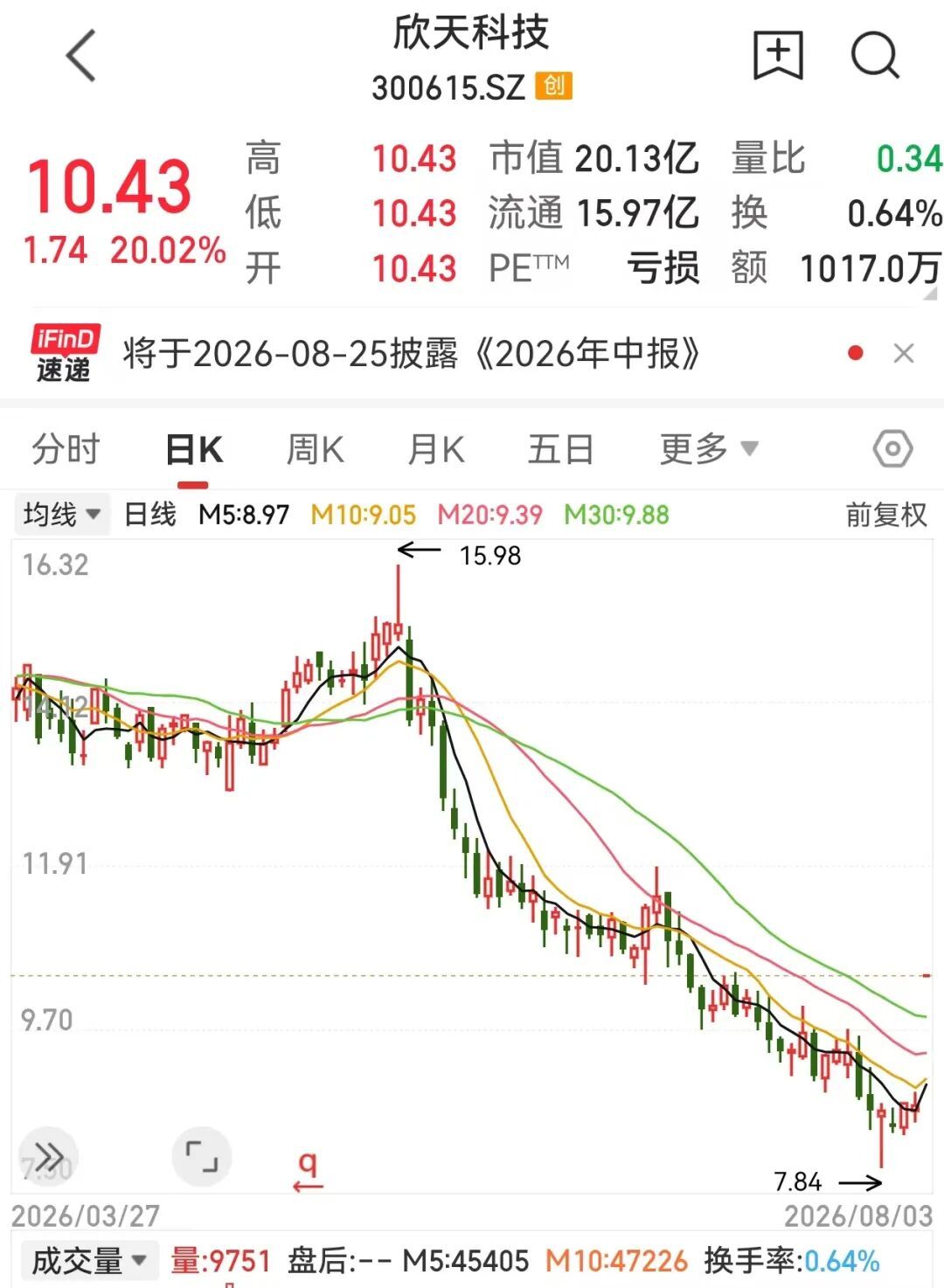The width and height of the screenshot is (944, 1288).
Task: Select the 日K tab
Action: coord(194,450)
